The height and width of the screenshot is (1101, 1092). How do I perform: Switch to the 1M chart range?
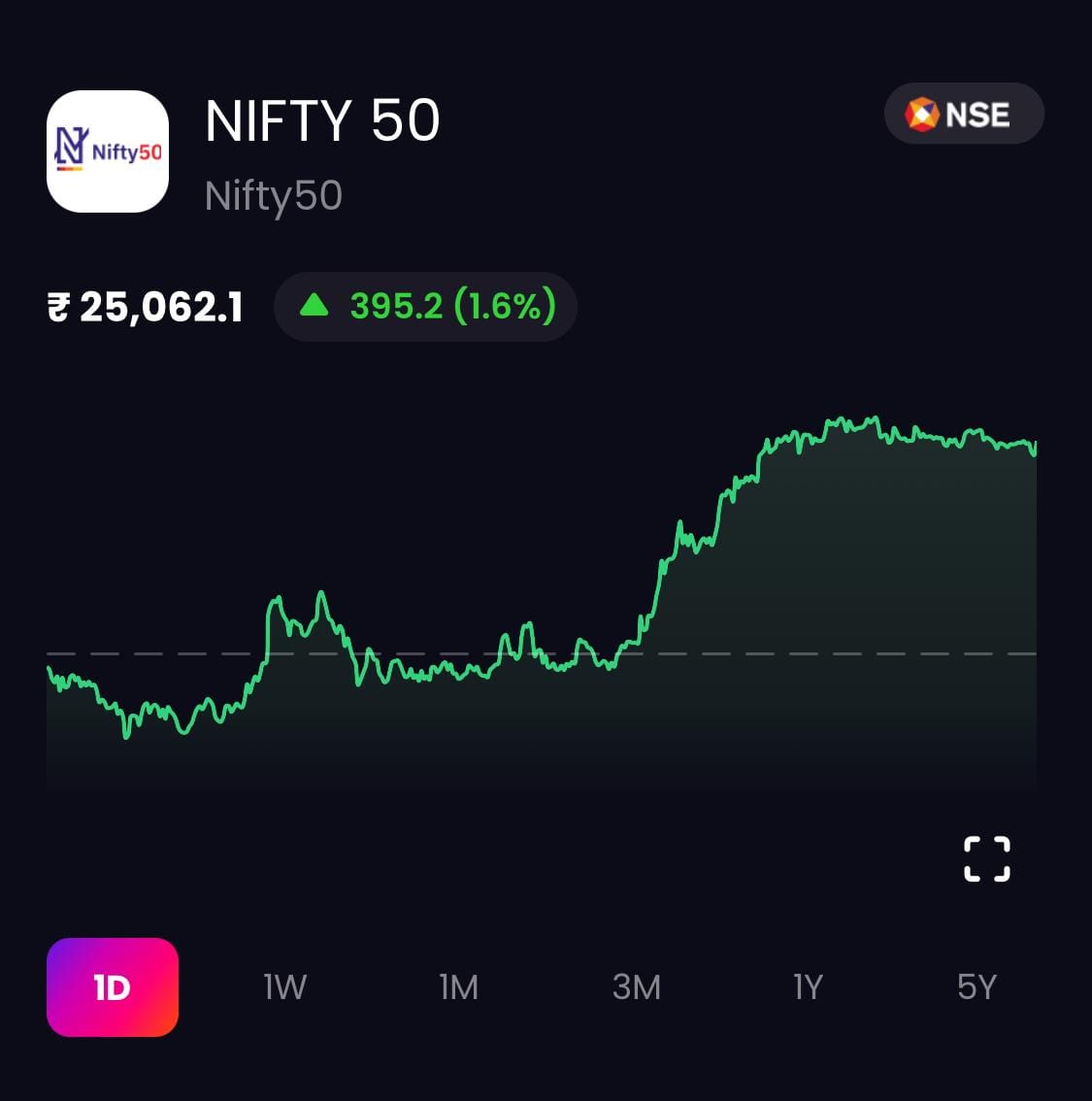458,987
